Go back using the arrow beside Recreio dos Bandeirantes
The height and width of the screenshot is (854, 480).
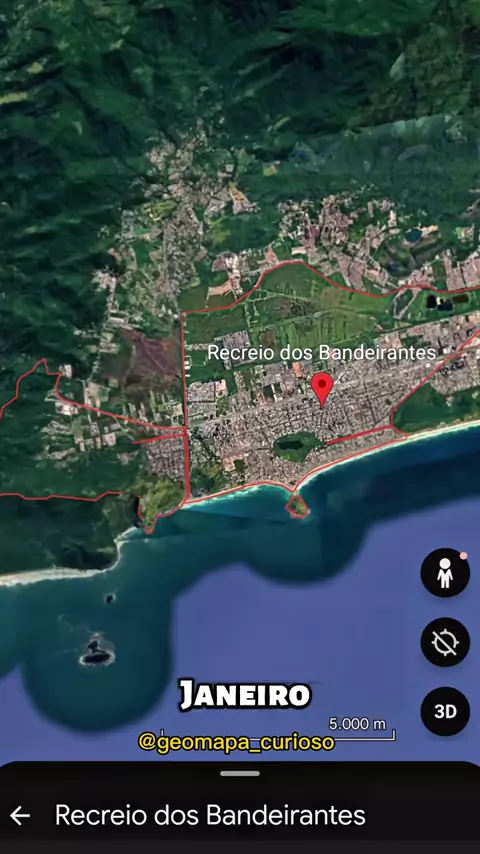click(x=20, y=816)
